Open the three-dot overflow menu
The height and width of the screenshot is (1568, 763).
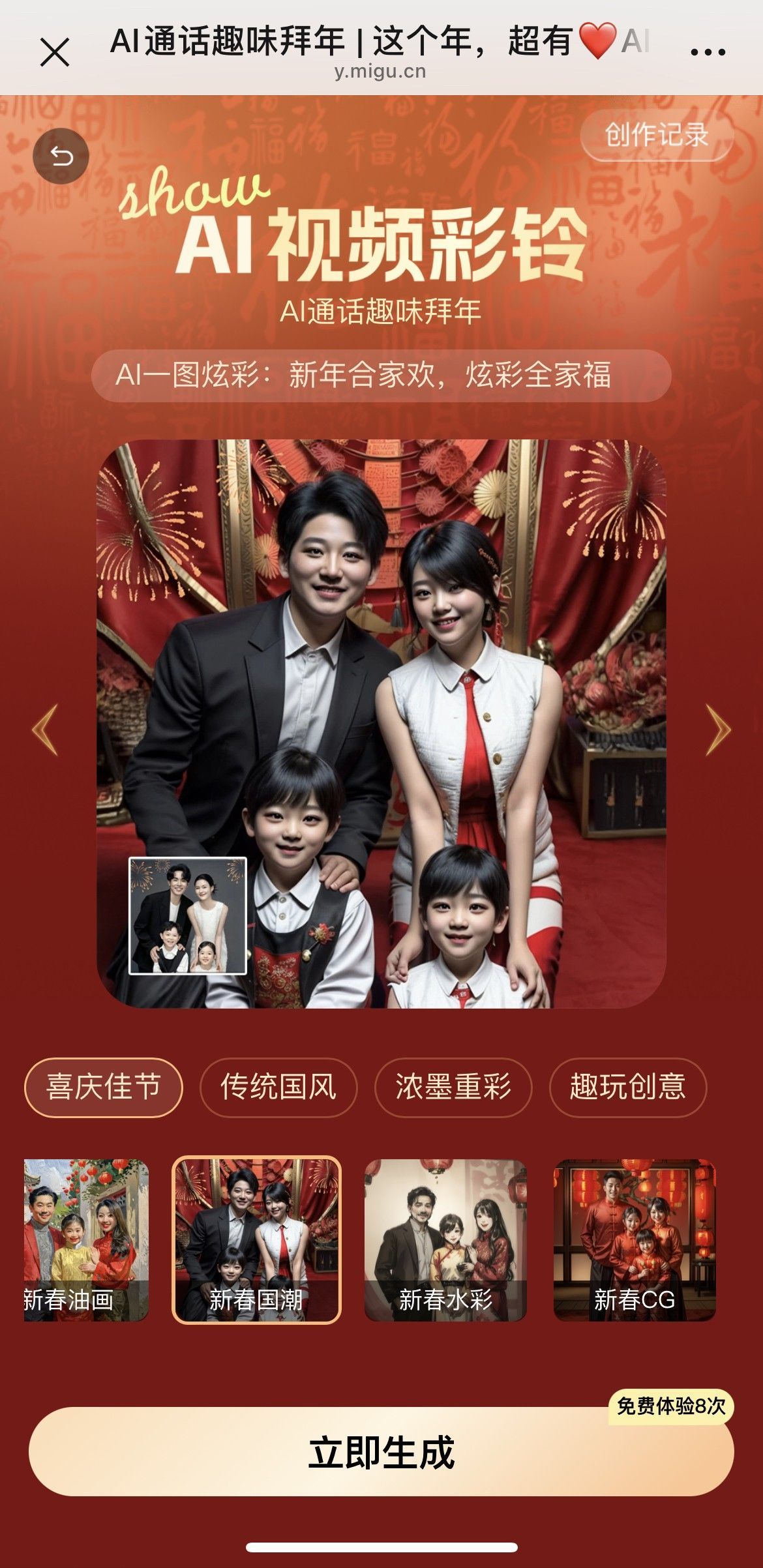click(708, 52)
